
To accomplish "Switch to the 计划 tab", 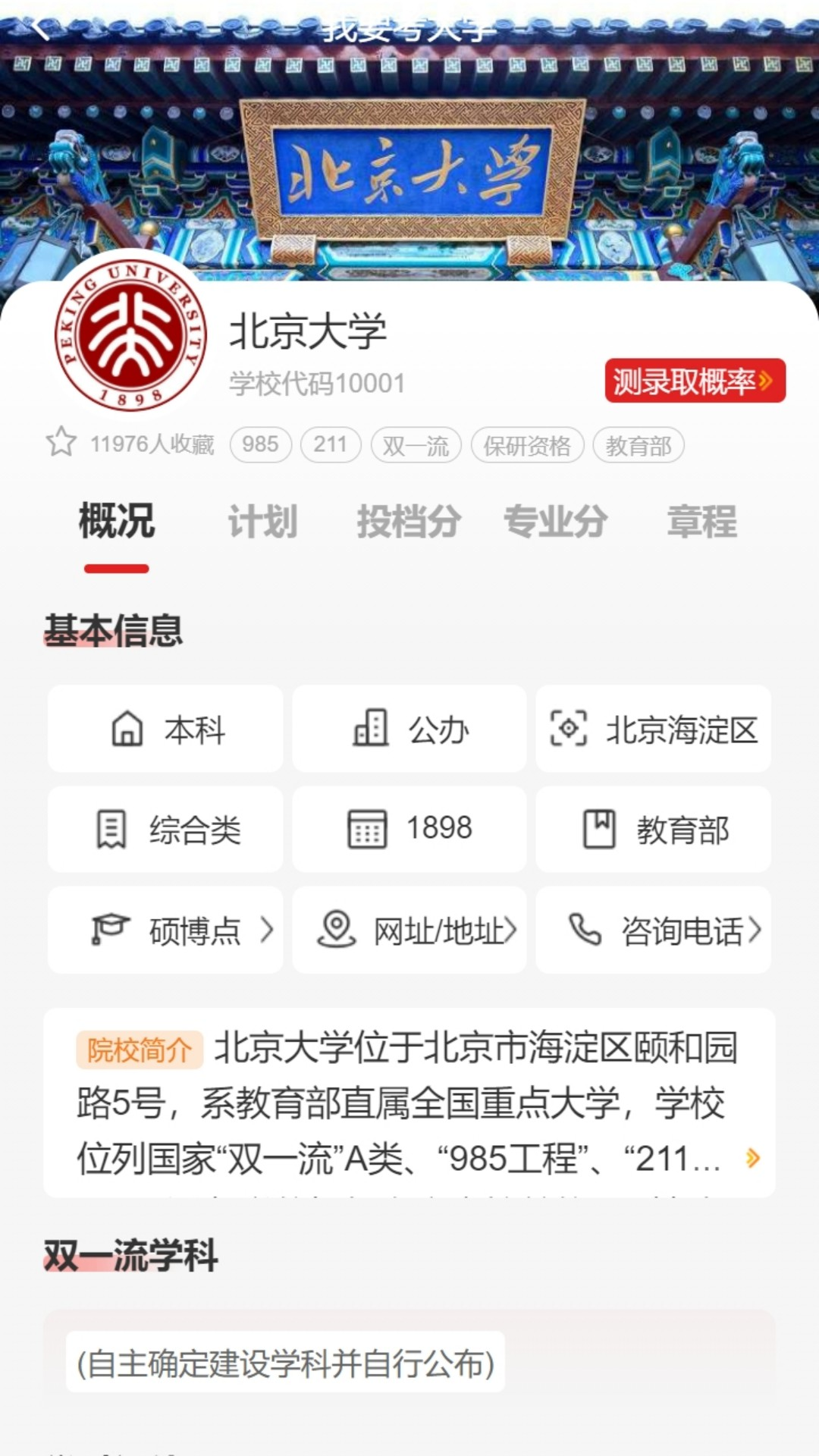I will pyautogui.click(x=262, y=522).
